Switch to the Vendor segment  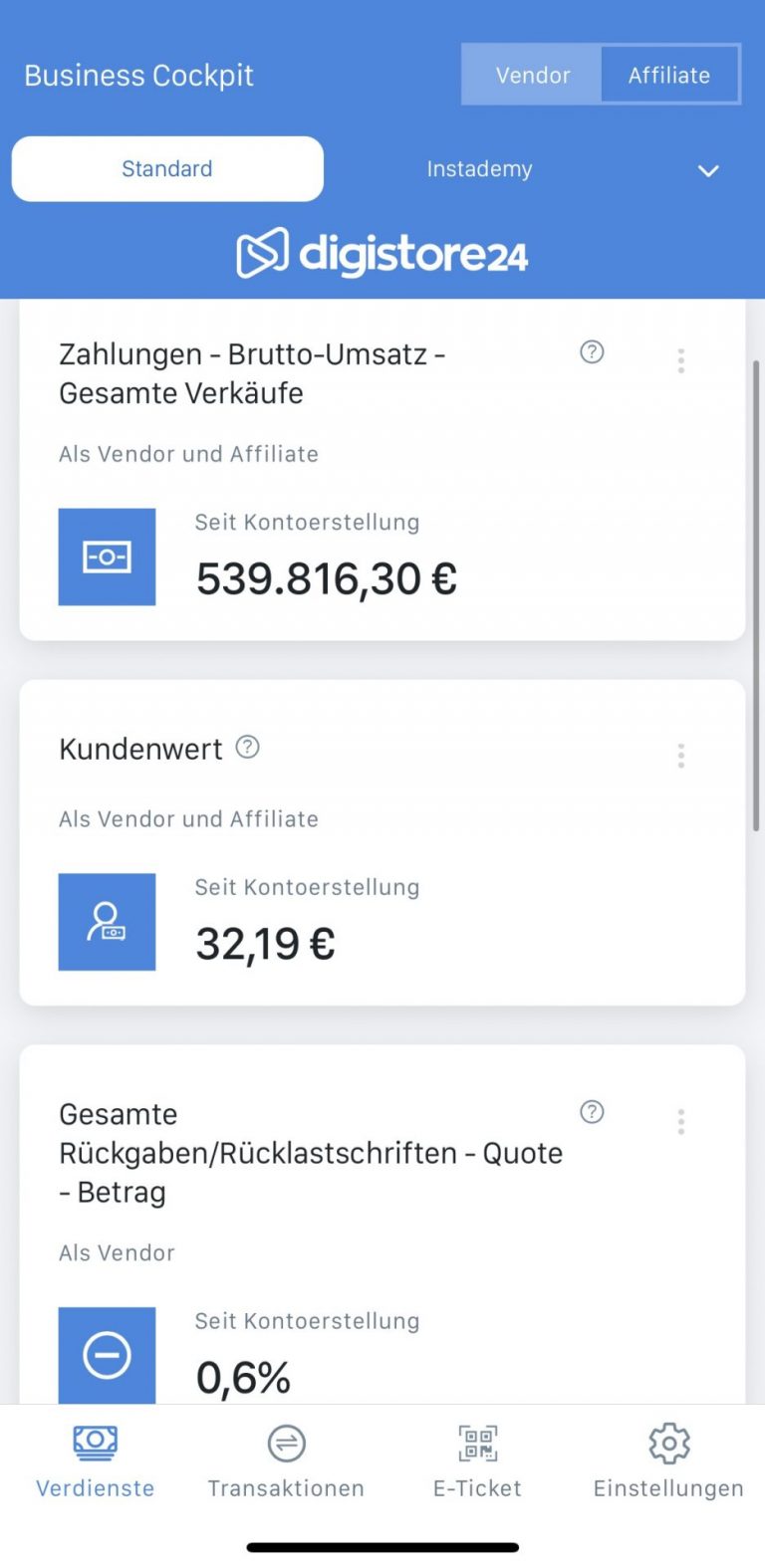(533, 75)
